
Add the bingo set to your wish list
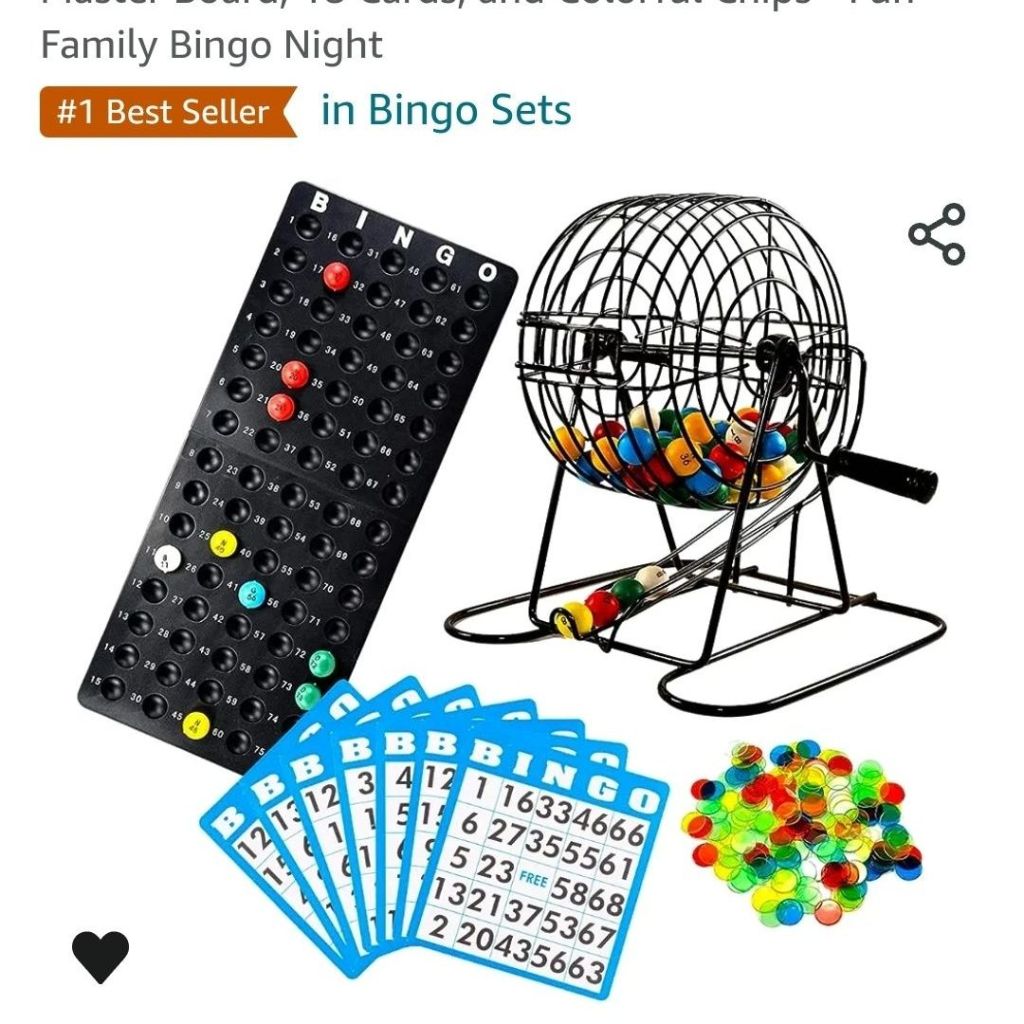click(100, 955)
